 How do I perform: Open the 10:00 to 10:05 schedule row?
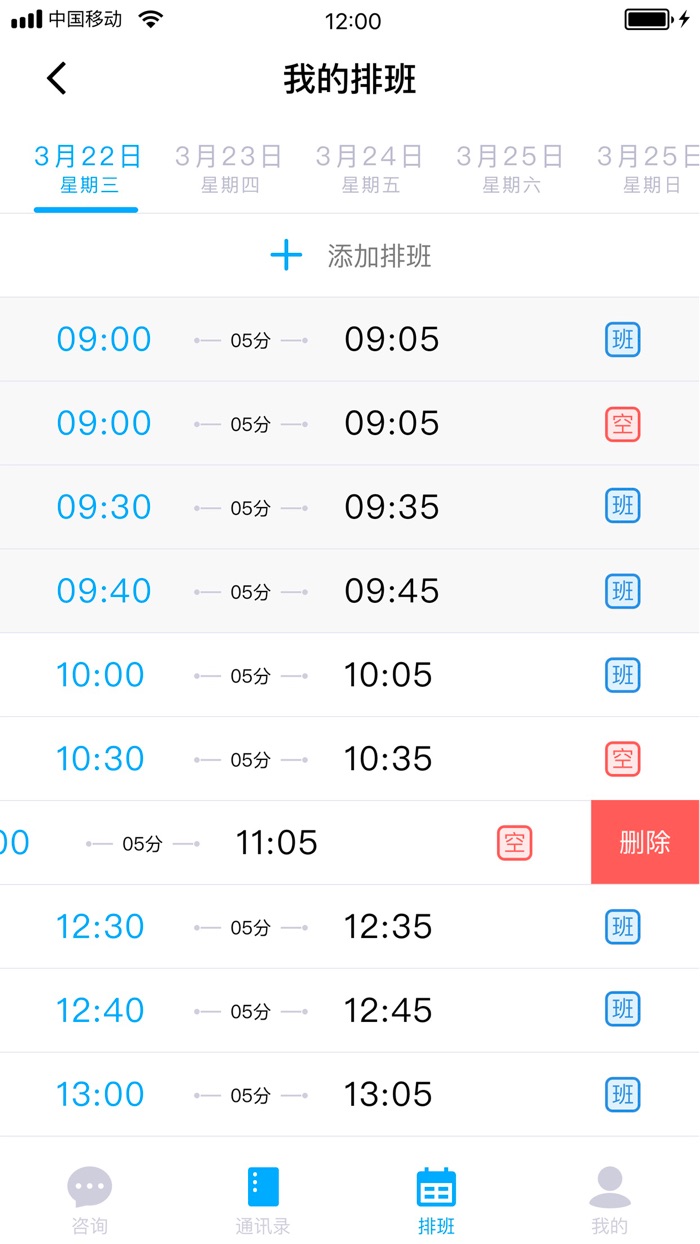click(x=350, y=675)
